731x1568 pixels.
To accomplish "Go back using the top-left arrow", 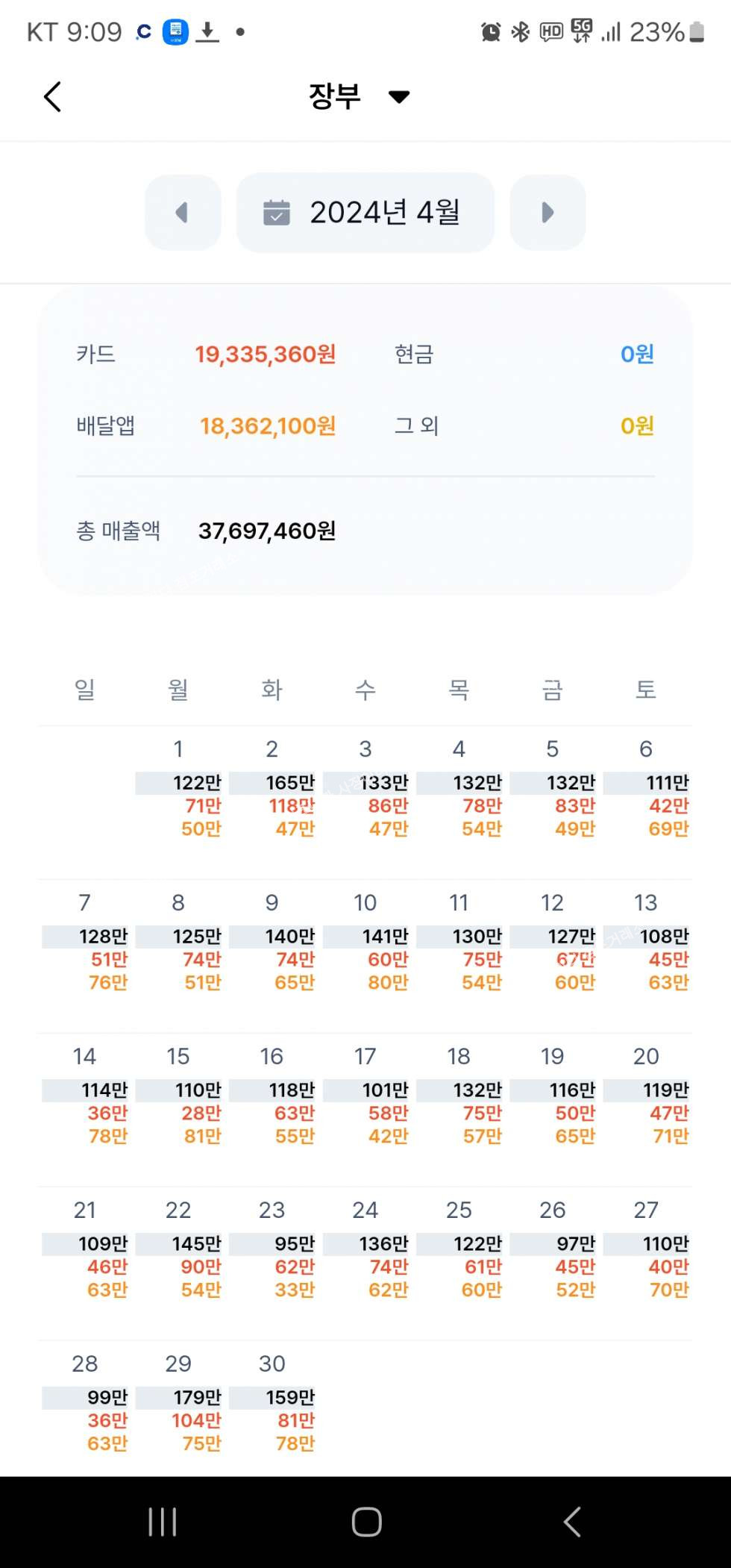I will coord(52,97).
